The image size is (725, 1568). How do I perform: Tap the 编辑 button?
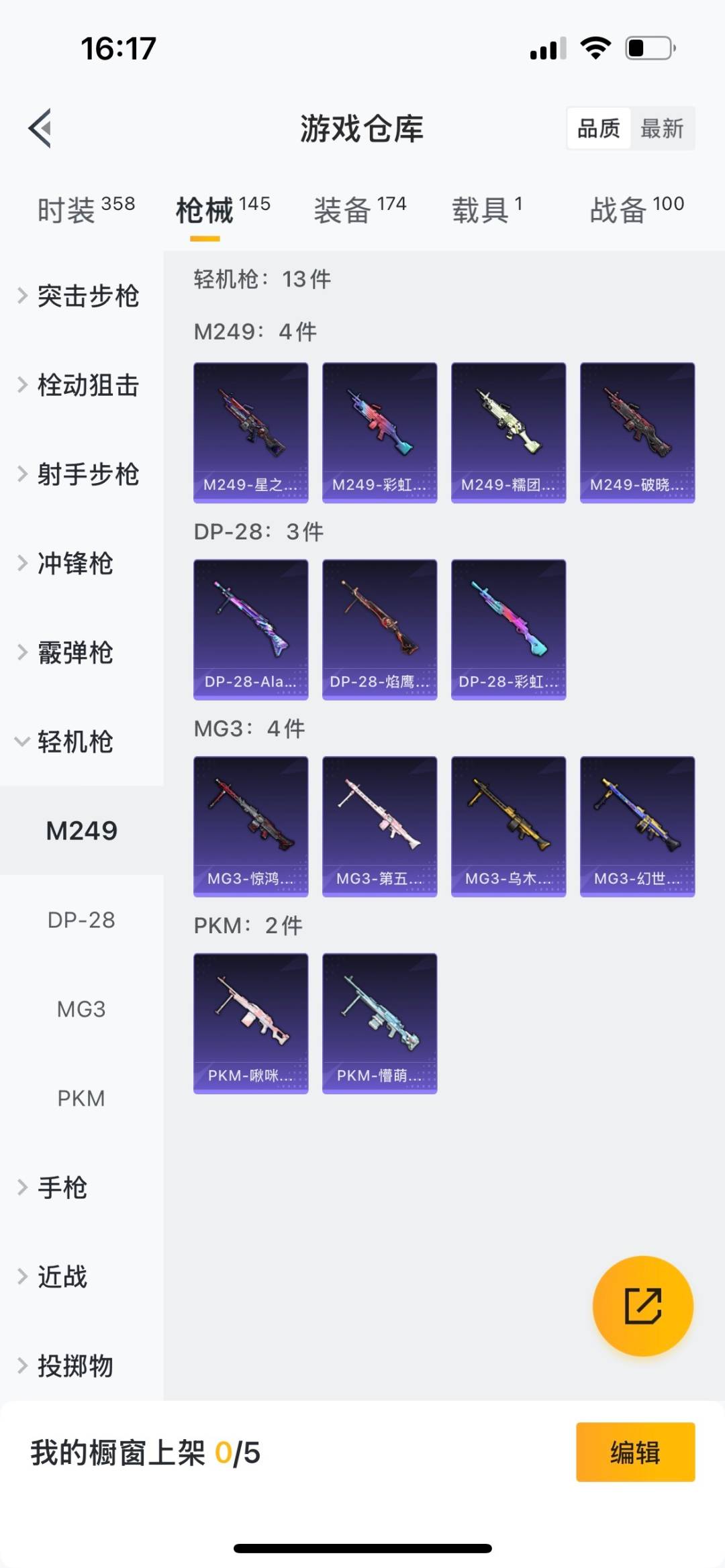[635, 1452]
